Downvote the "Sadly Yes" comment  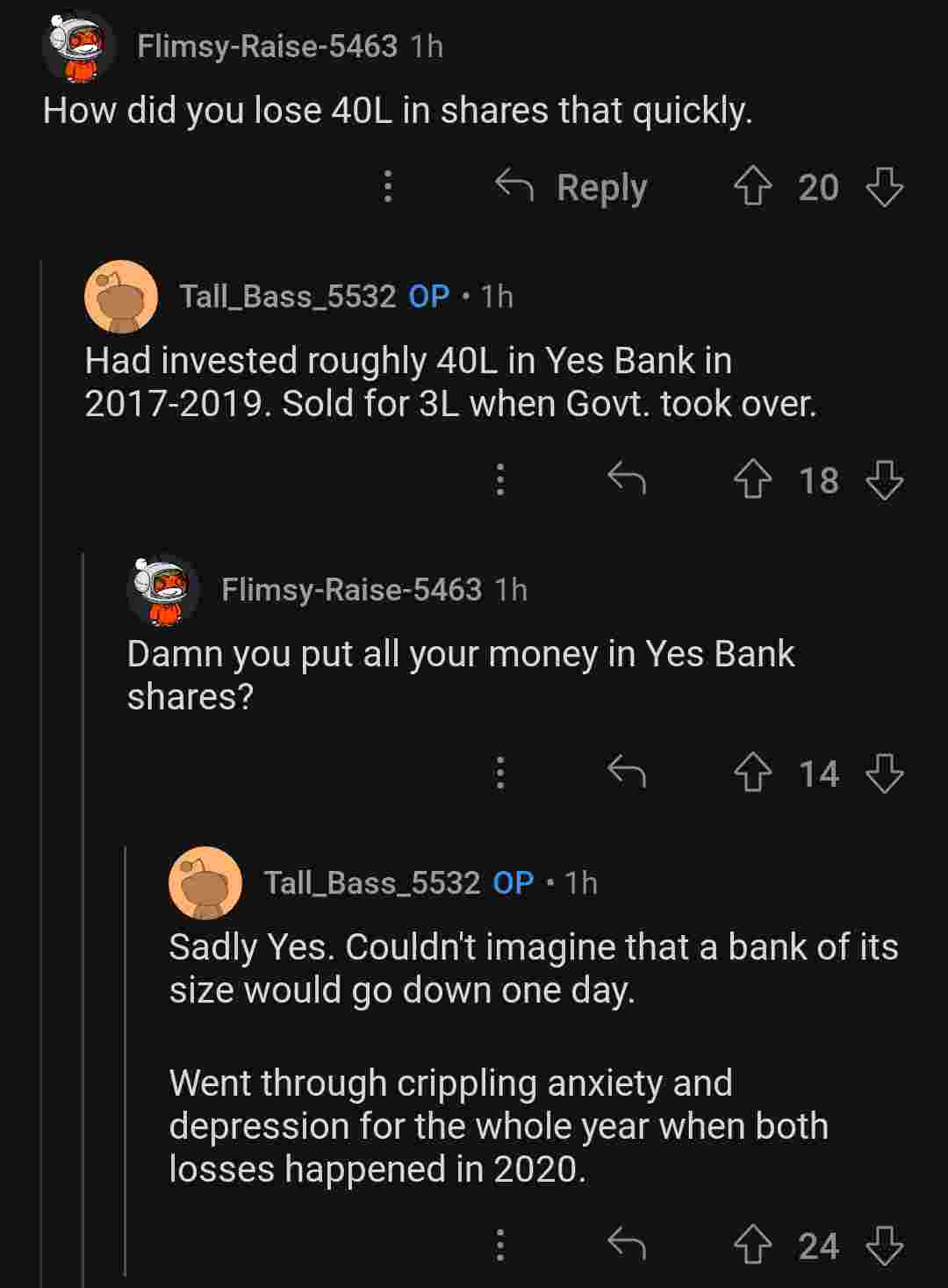884,1245
